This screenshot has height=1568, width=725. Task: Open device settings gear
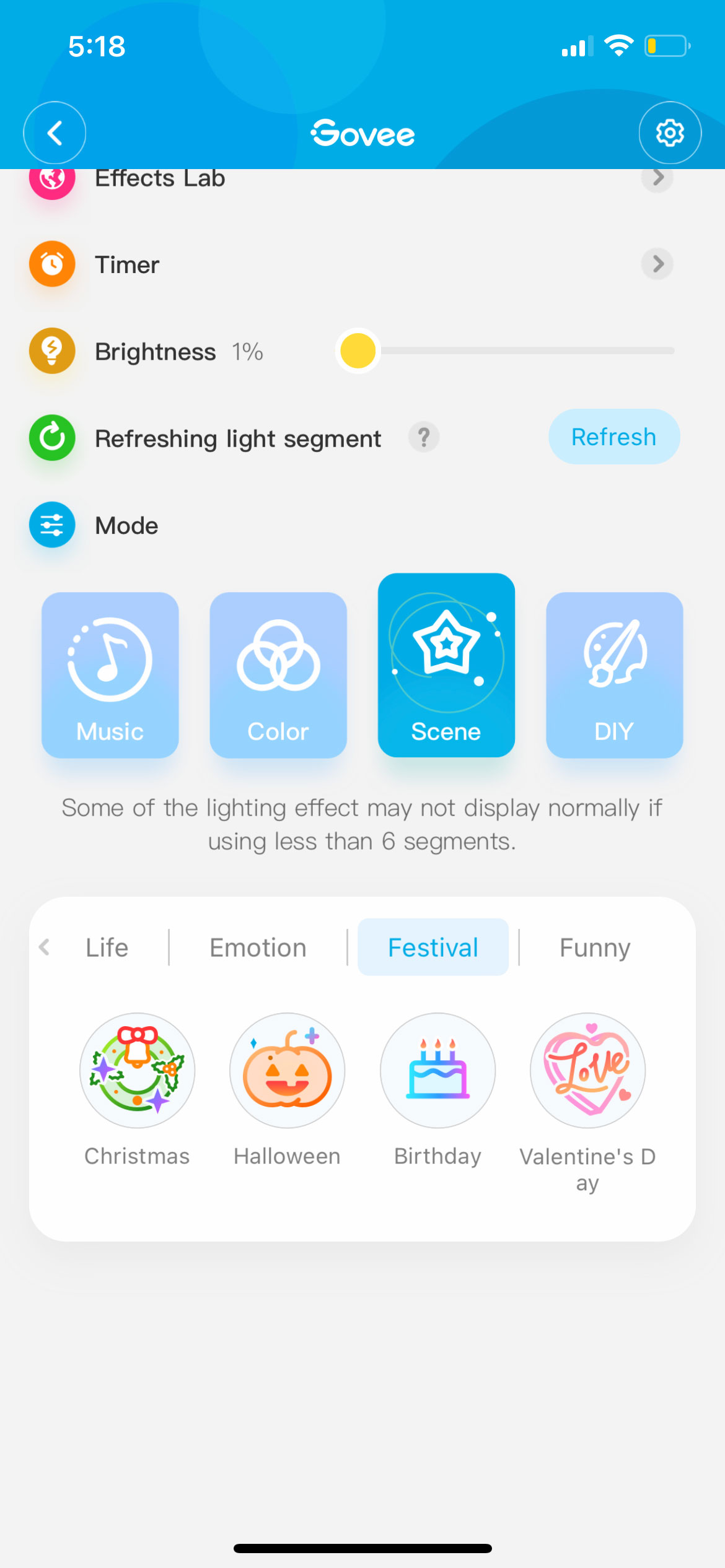pos(670,133)
